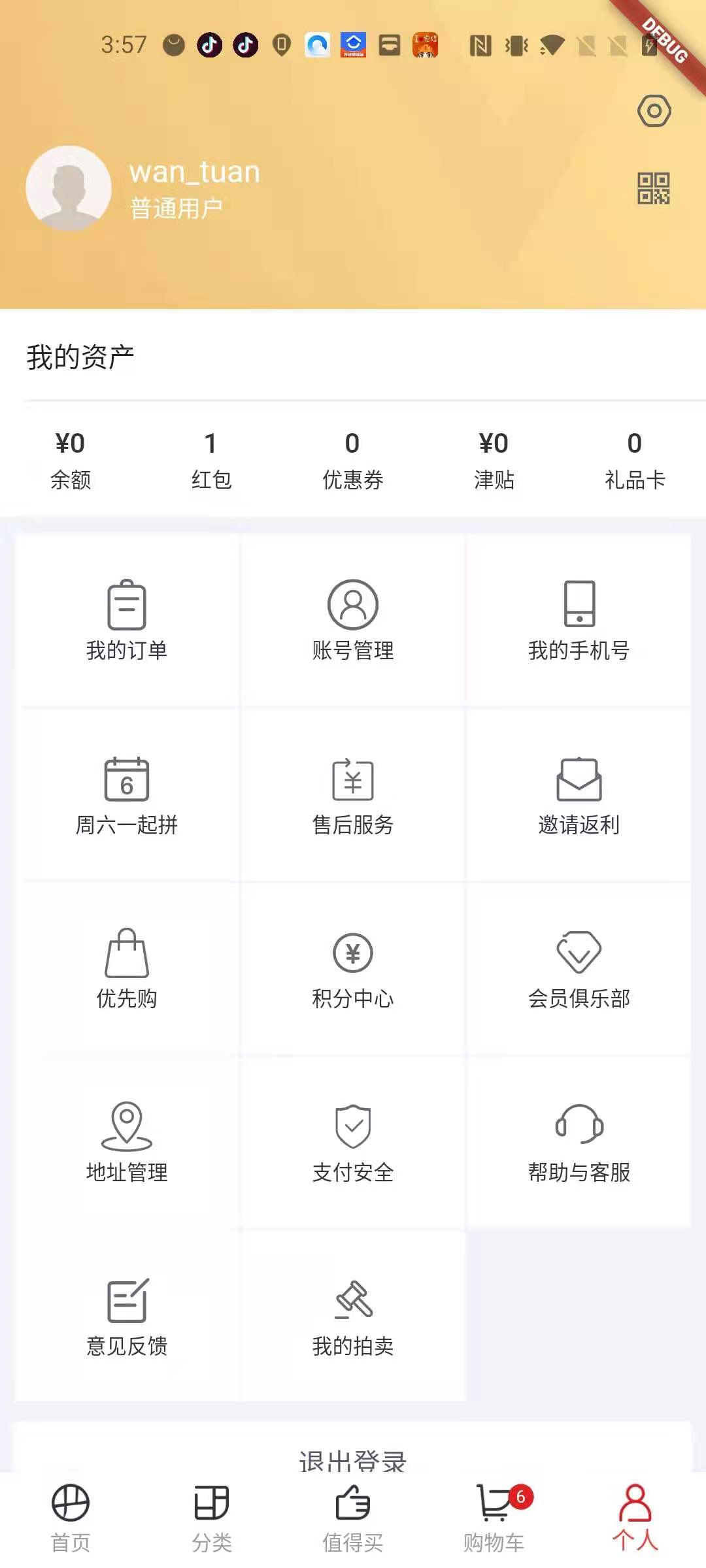Open 邀请返利 invite rebate

tap(579, 794)
